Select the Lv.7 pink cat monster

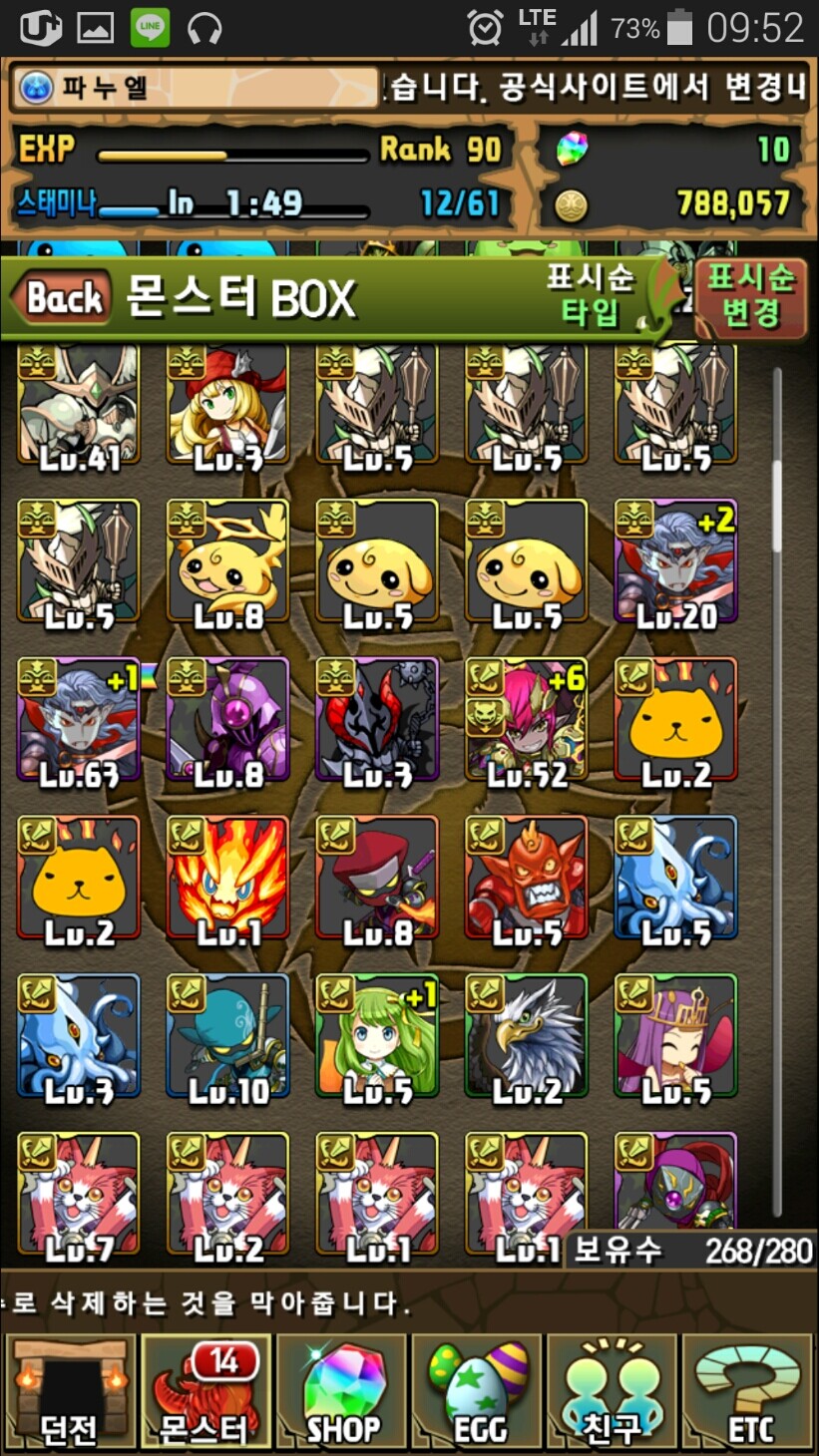pyautogui.click(x=78, y=1192)
